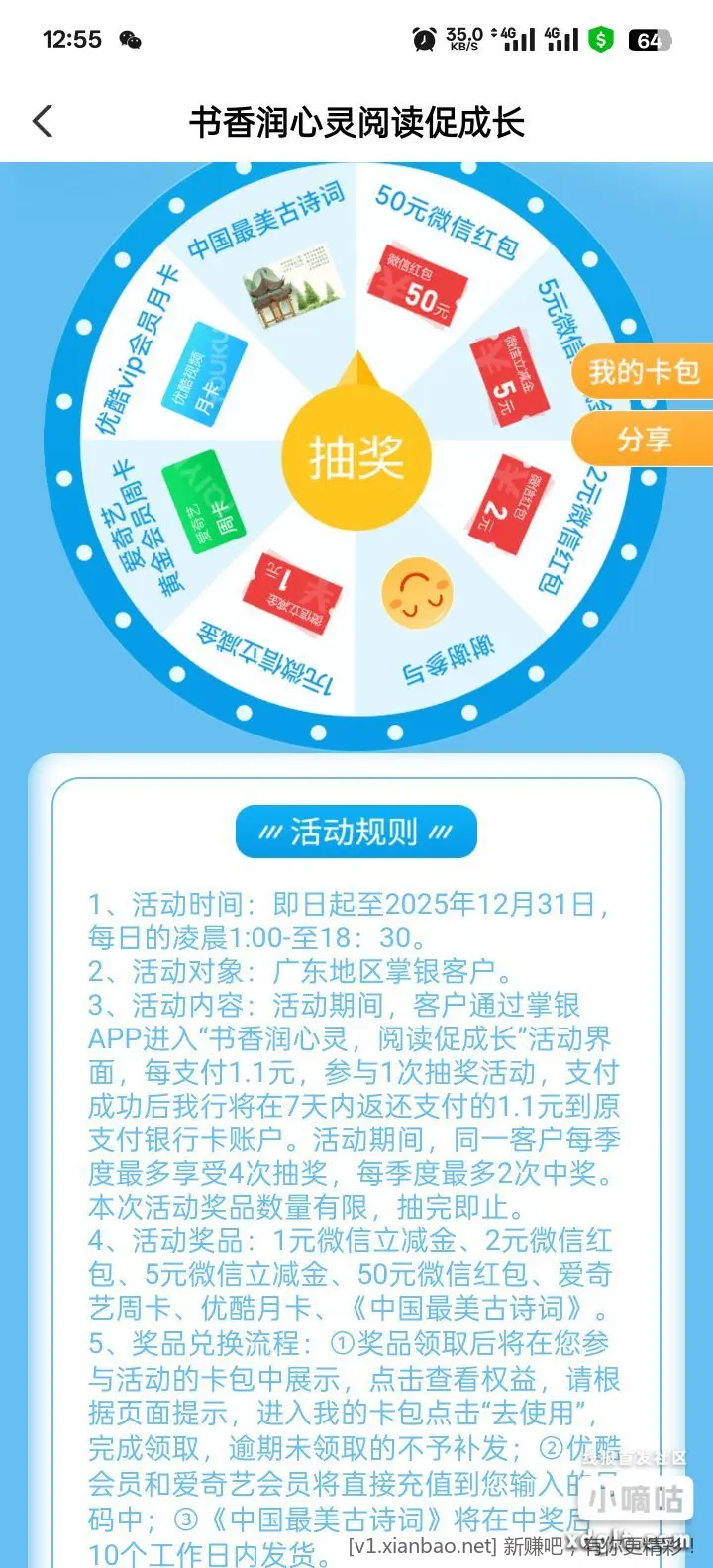
Task: Tap the 分享 share button
Action: point(644,439)
